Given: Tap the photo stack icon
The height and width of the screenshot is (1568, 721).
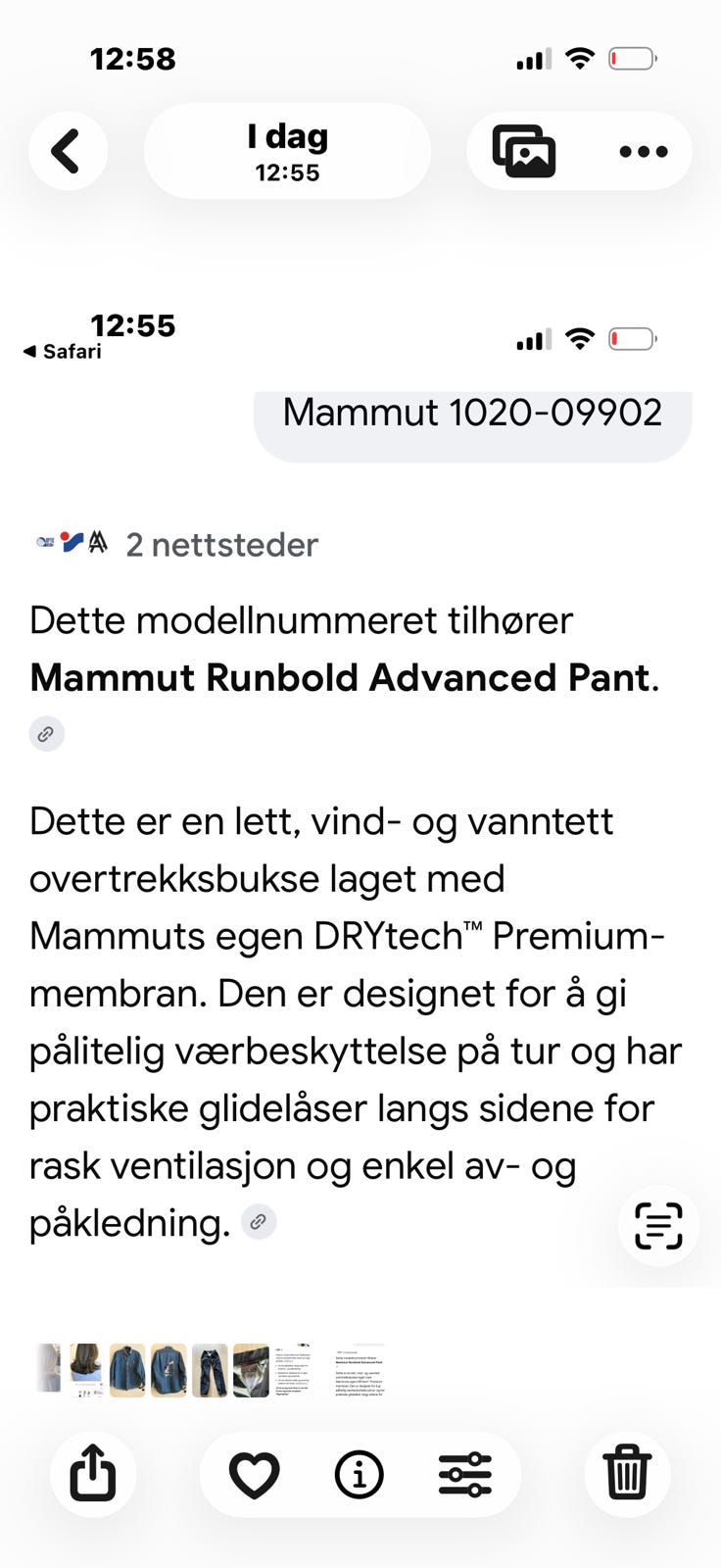Looking at the screenshot, I should coord(524,151).
